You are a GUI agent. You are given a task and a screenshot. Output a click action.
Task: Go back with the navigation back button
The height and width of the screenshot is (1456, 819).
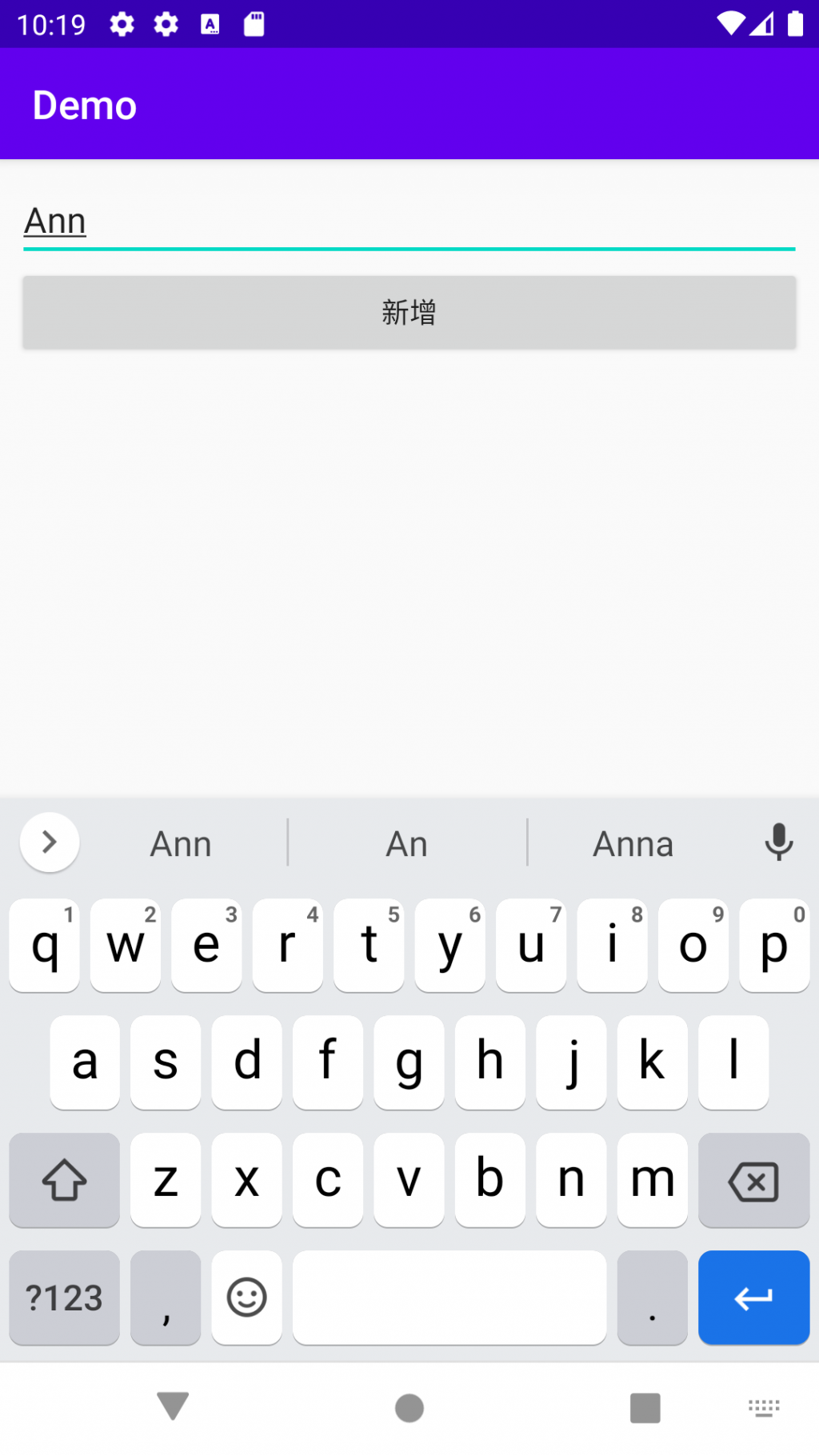(173, 1406)
